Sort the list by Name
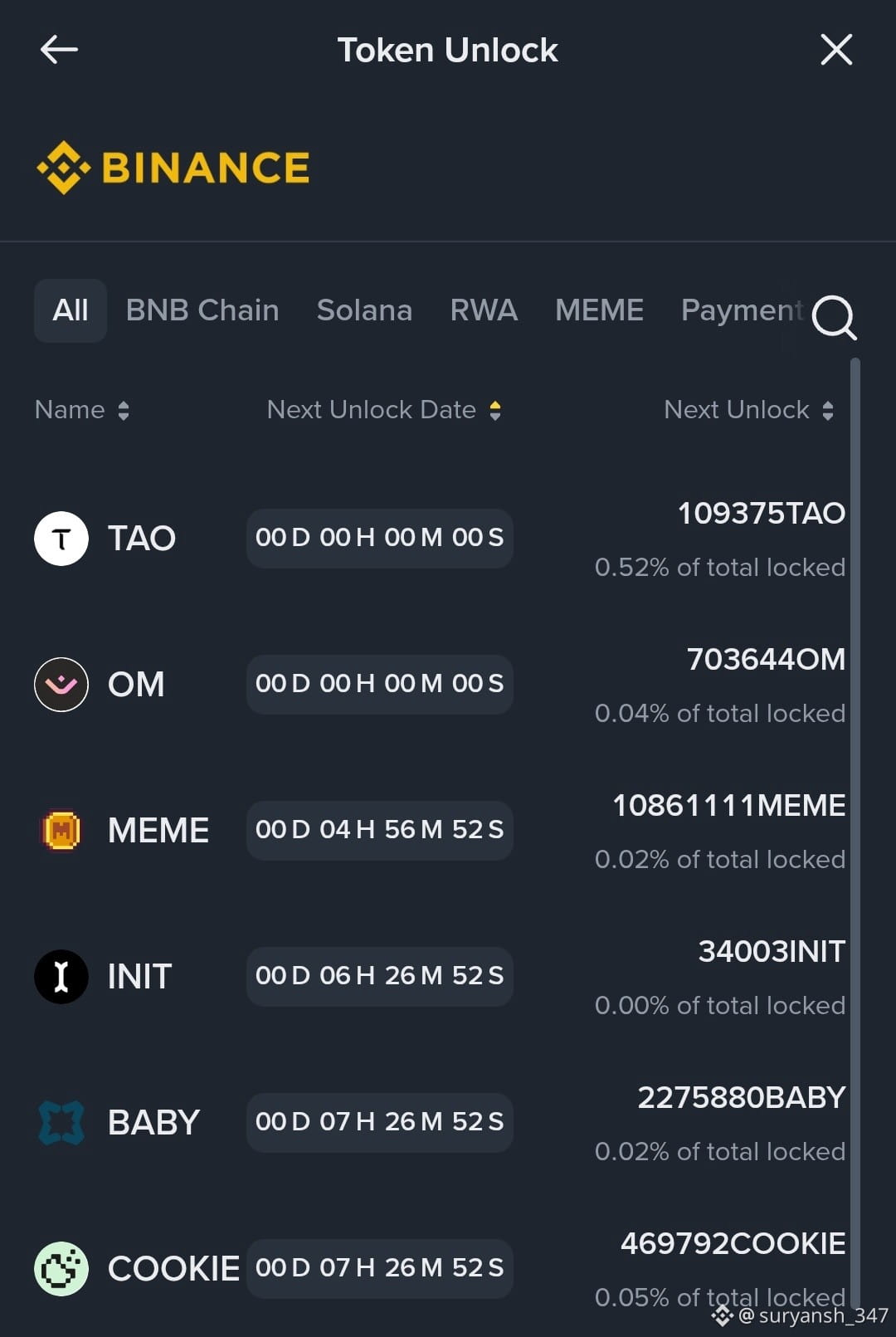 click(81, 410)
